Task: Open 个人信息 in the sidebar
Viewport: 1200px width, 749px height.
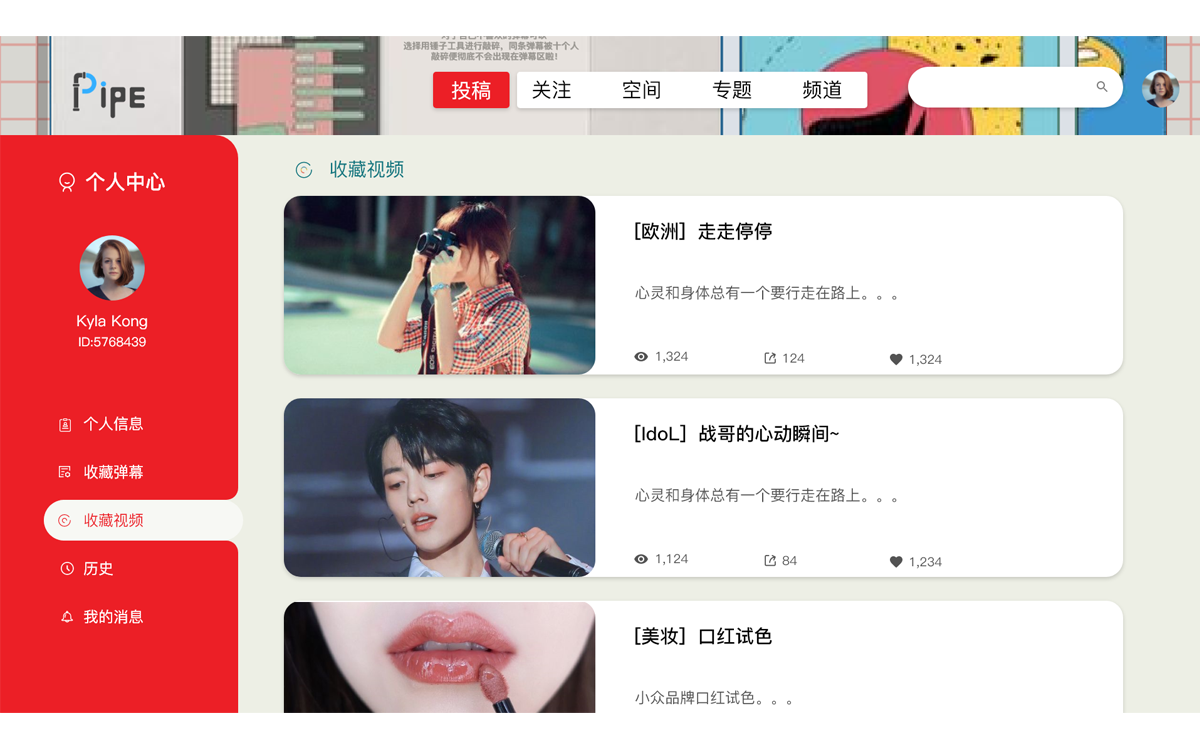Action: point(112,424)
